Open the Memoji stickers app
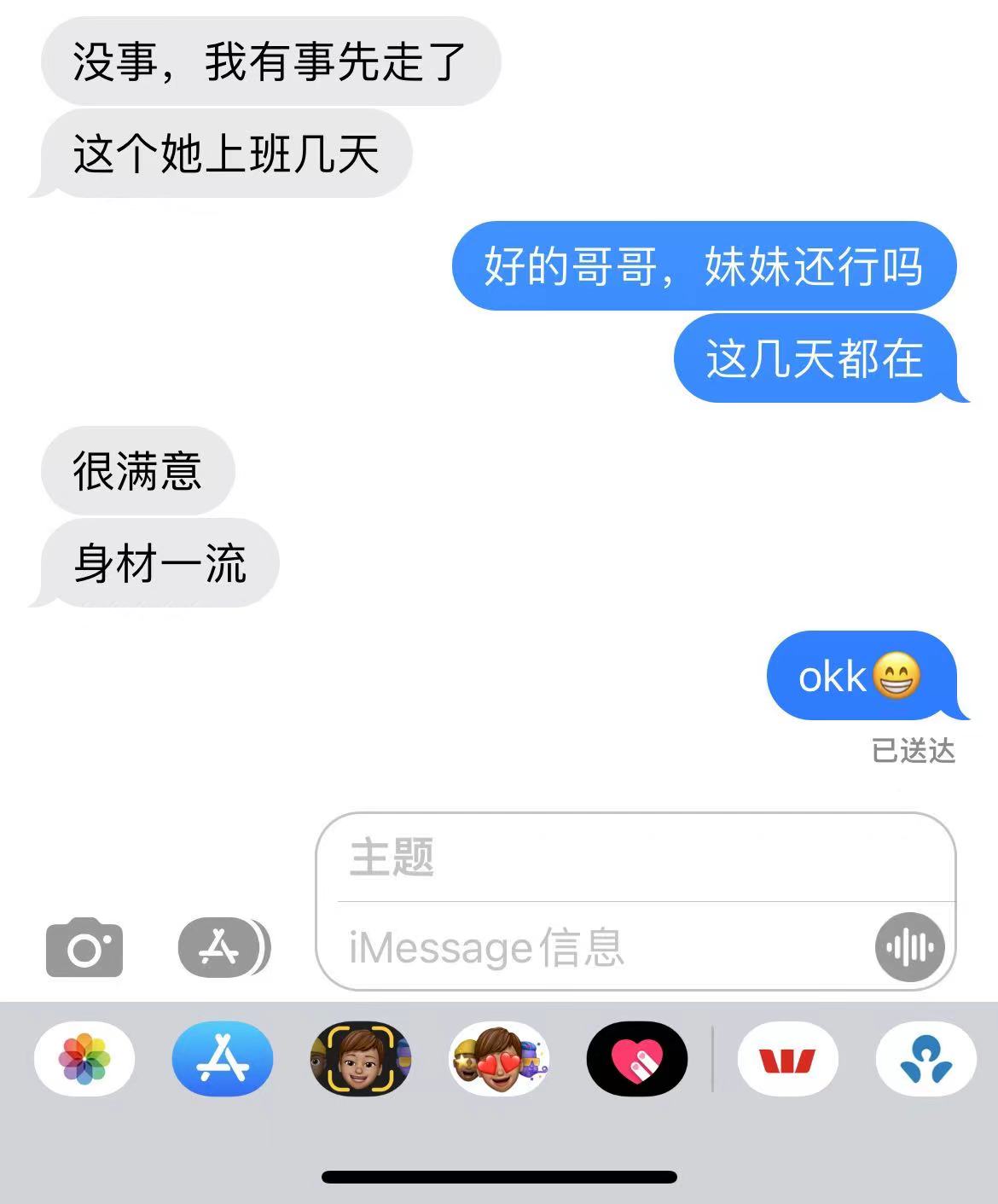 [x=499, y=1059]
